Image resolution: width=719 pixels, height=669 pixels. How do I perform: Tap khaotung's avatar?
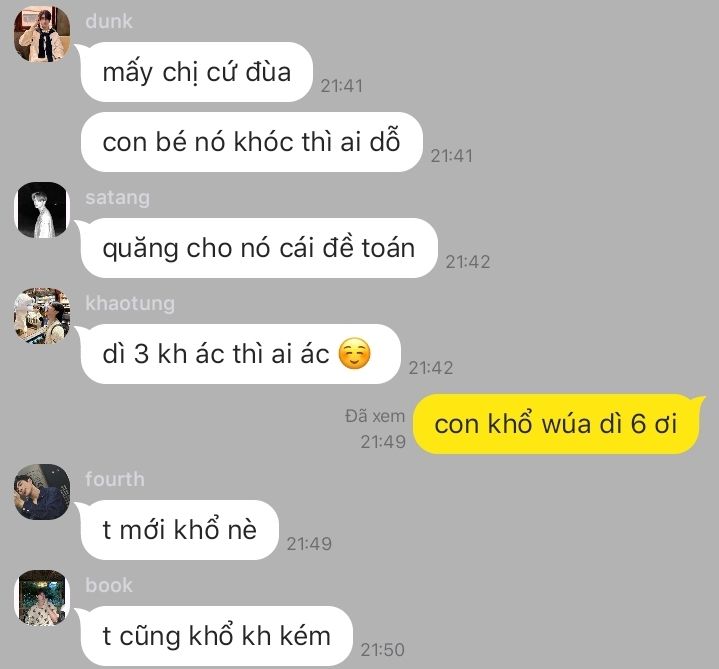[42, 316]
